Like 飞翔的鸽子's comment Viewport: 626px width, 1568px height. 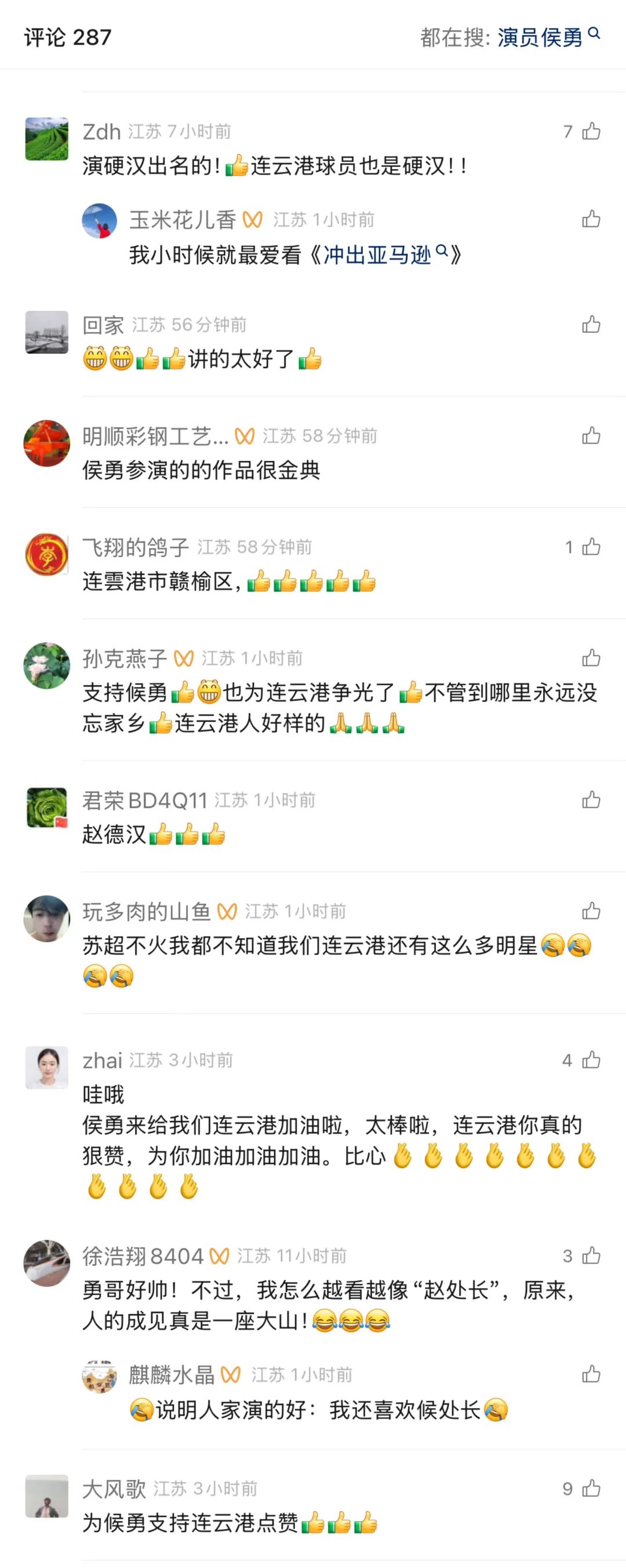[591, 547]
